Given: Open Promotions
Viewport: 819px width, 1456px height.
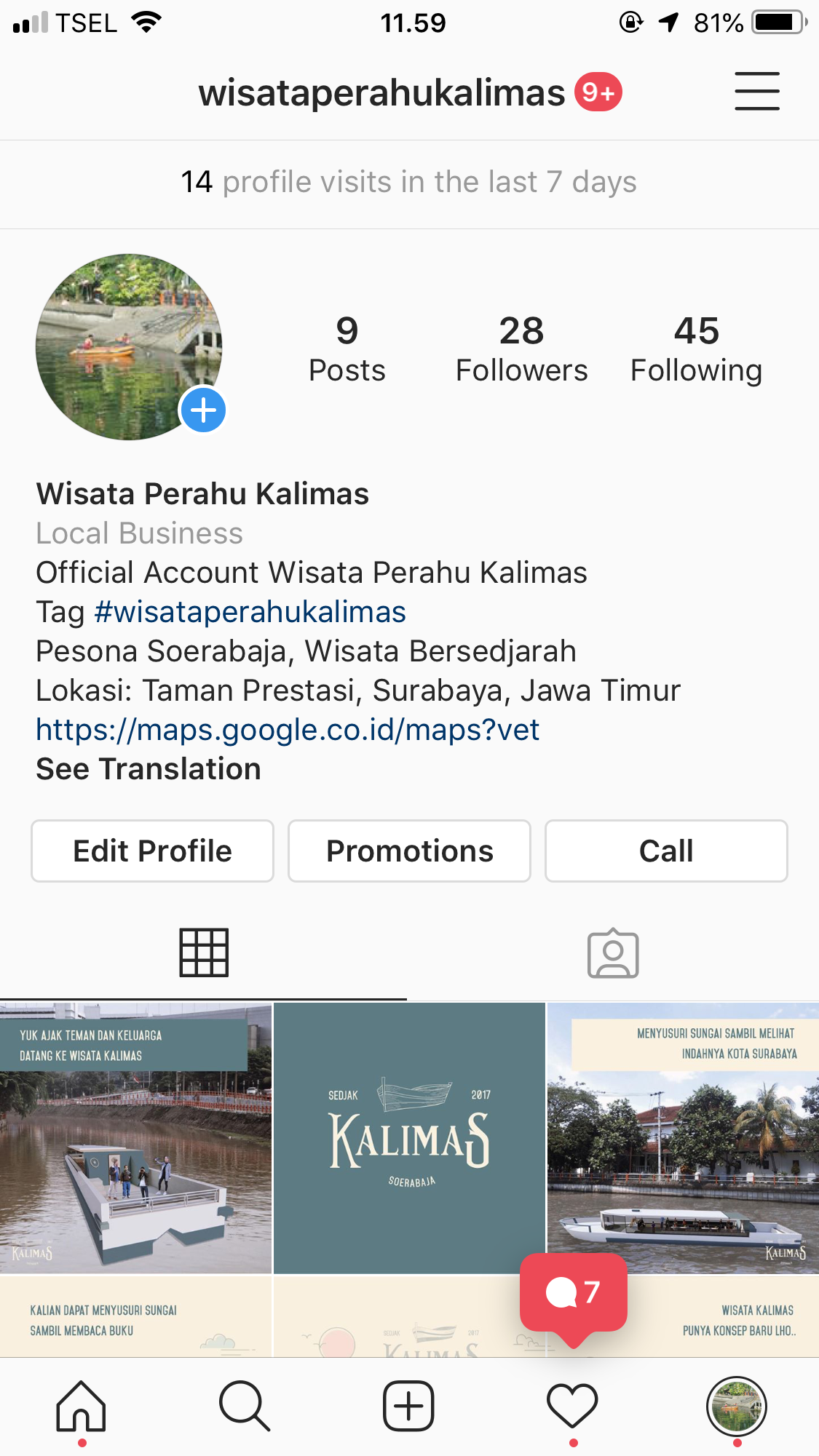Looking at the screenshot, I should pos(409,851).
